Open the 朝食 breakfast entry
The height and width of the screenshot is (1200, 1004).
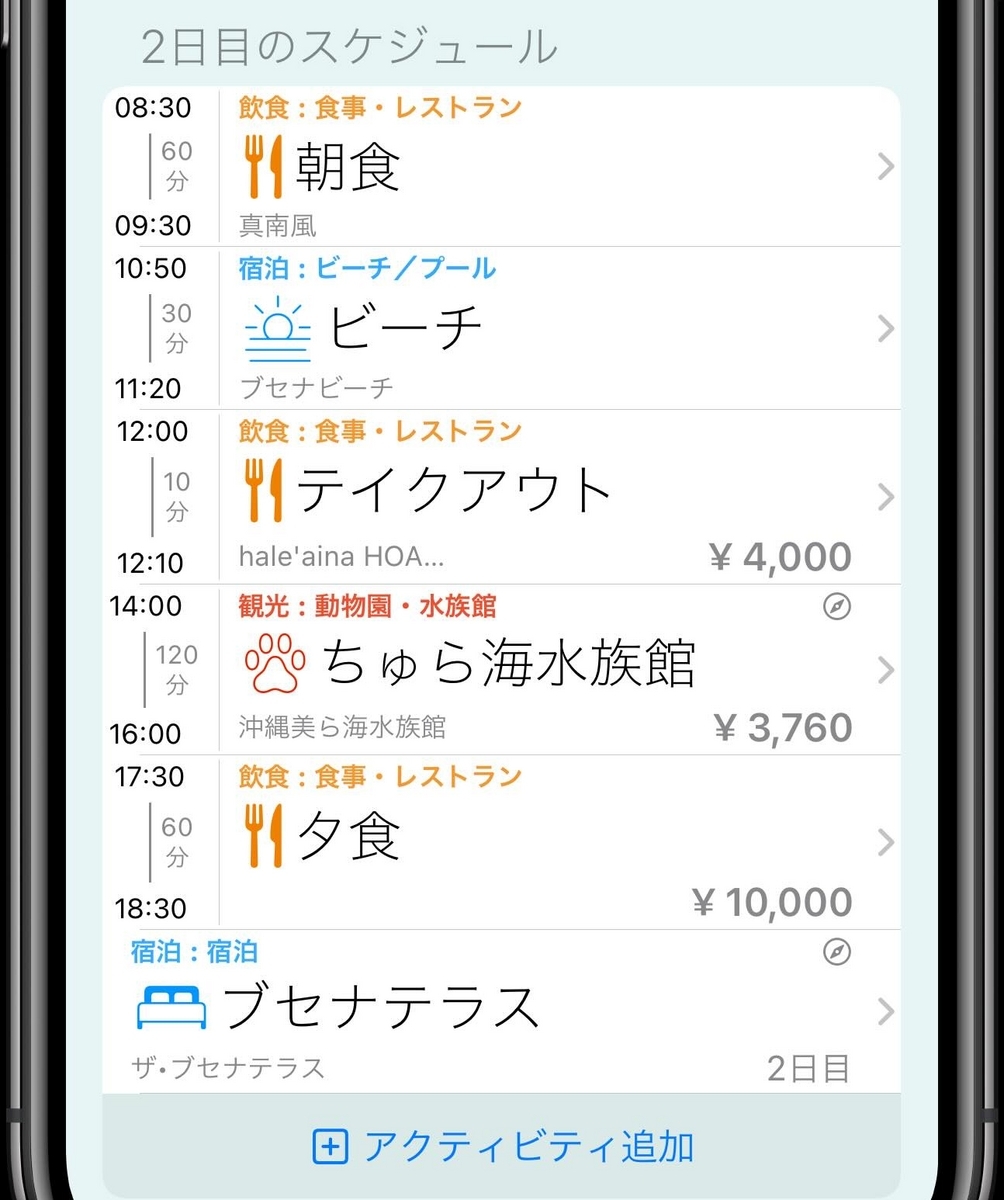[501, 166]
